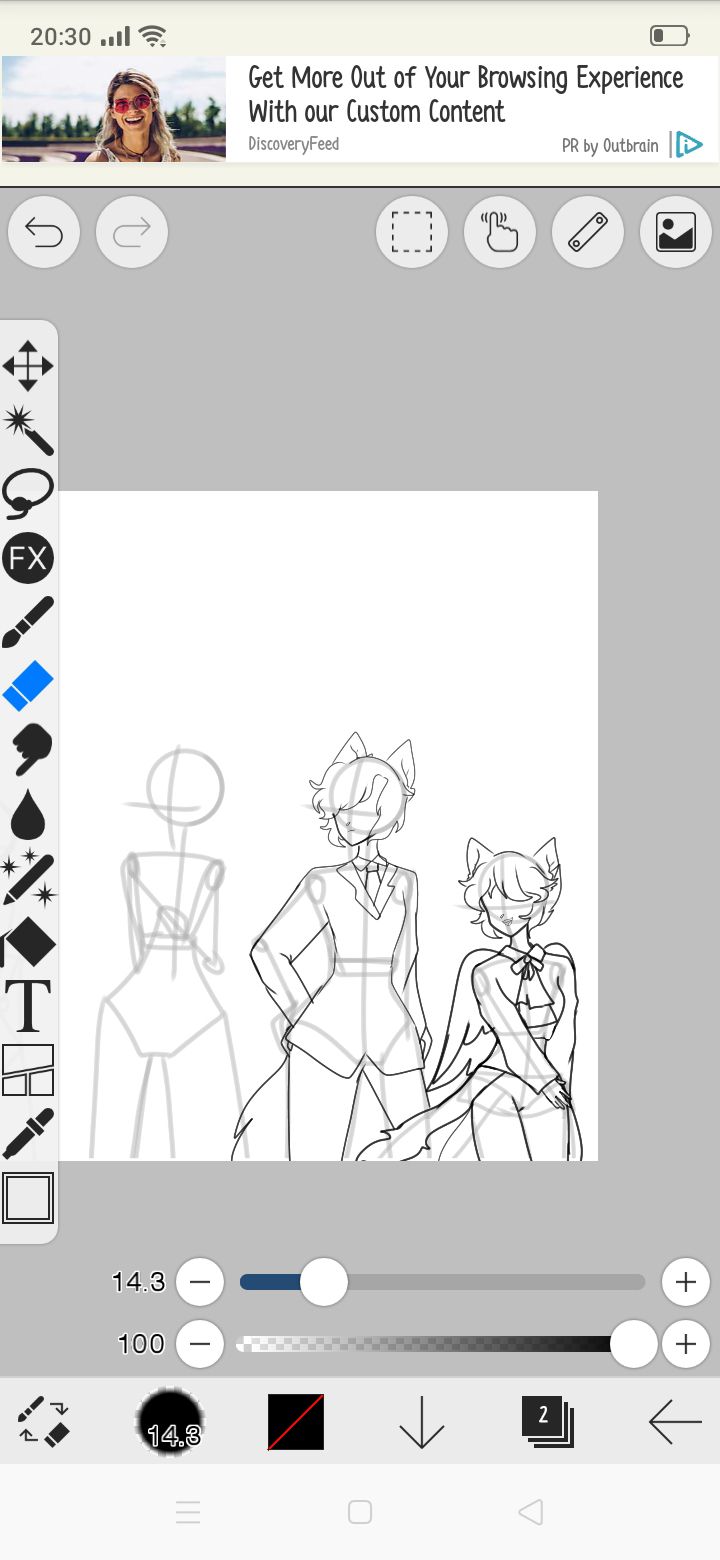Viewport: 720px width, 1560px height.
Task: Open the color swatch picker
Action: pos(296,1421)
